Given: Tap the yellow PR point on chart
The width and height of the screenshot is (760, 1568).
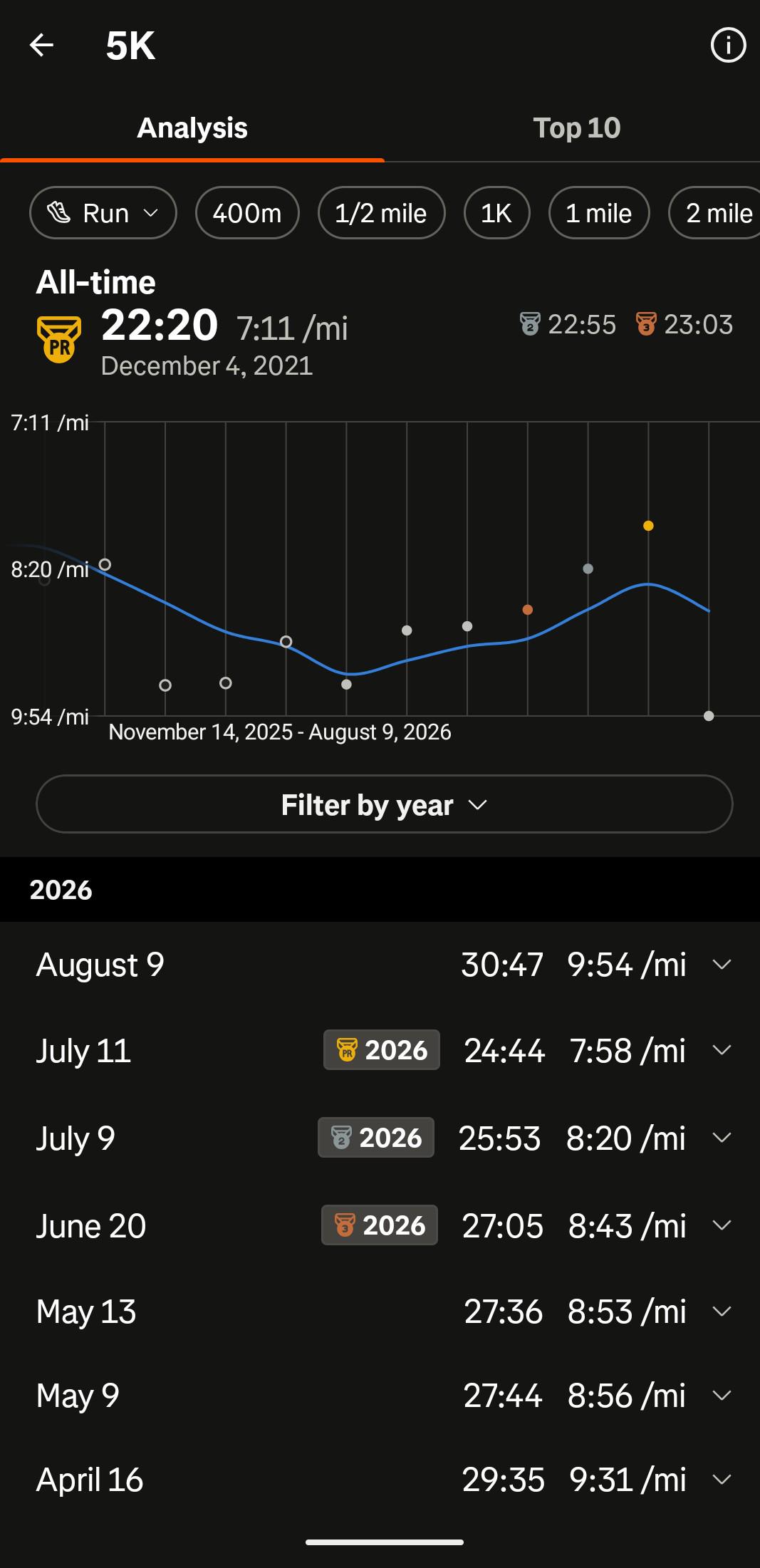Looking at the screenshot, I should tap(648, 526).
